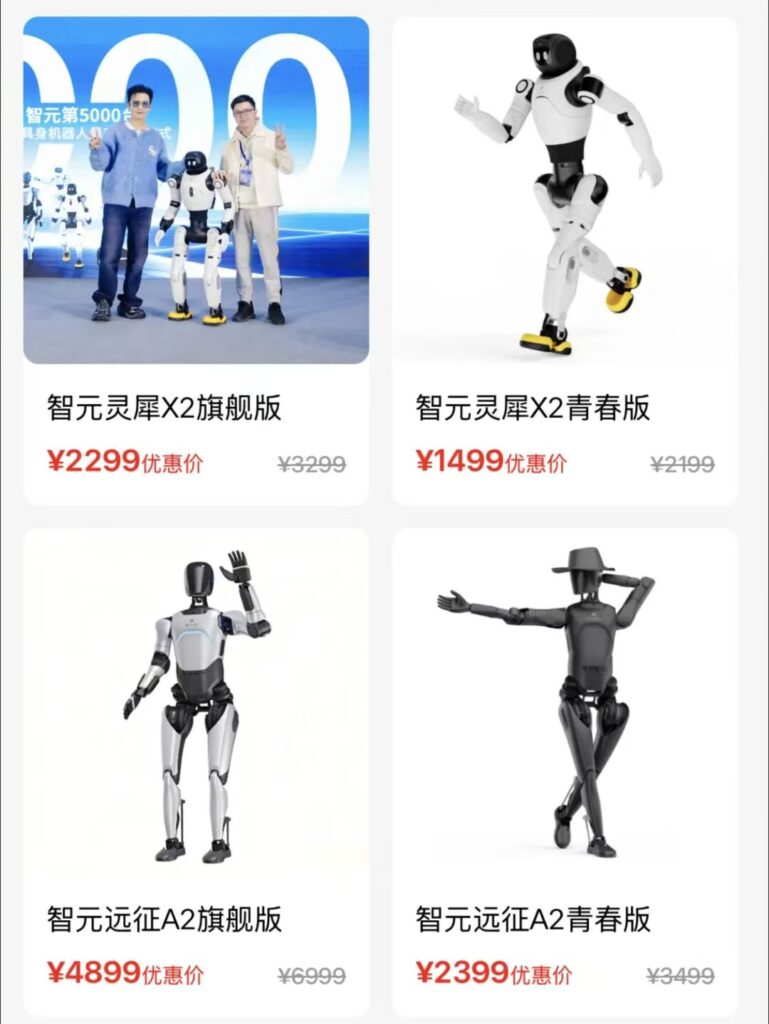
Task: Select the 智元远征A2旗舰版 product card
Action: coord(196,770)
